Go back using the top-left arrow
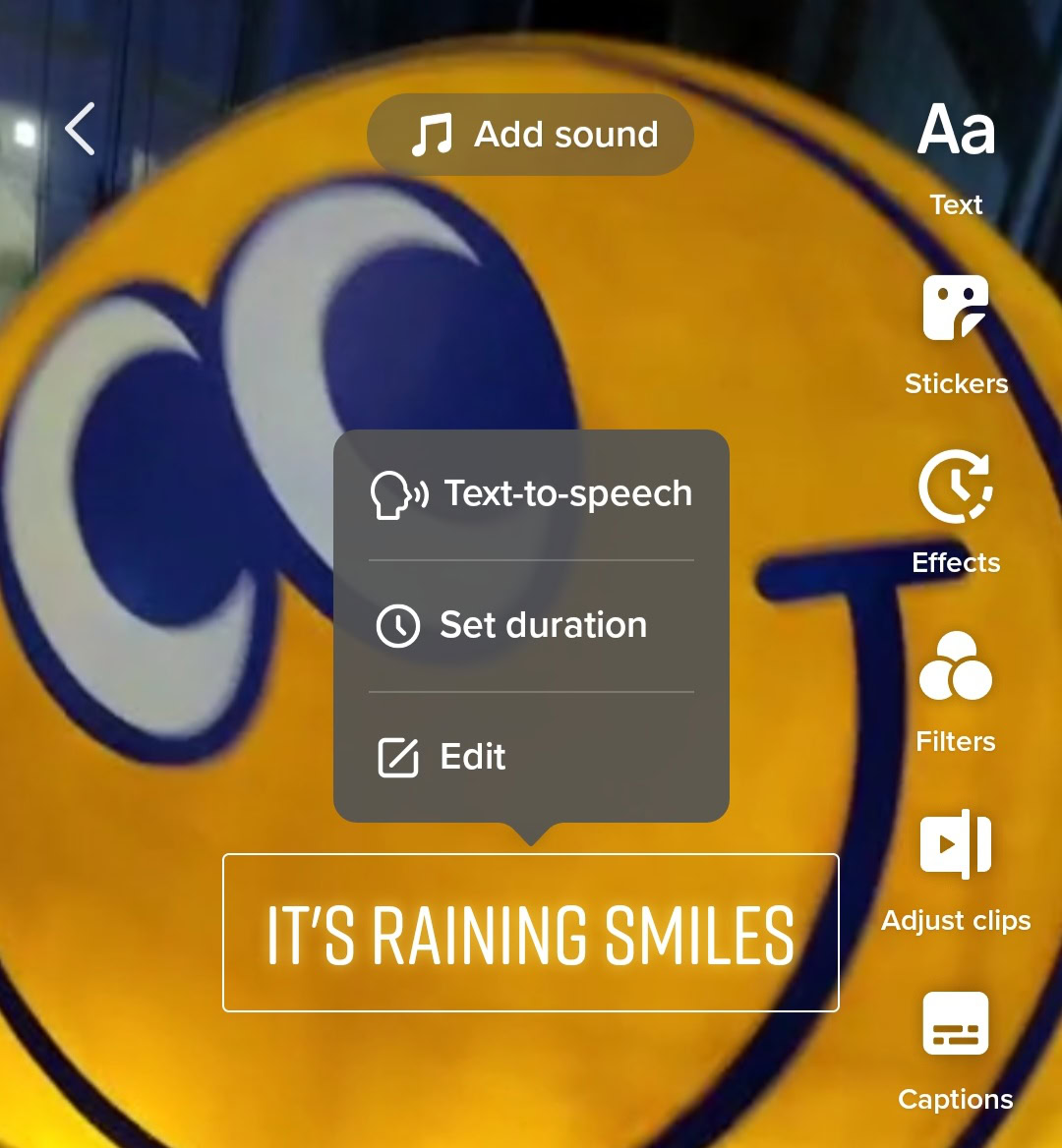Image resolution: width=1062 pixels, height=1148 pixels. (81, 130)
